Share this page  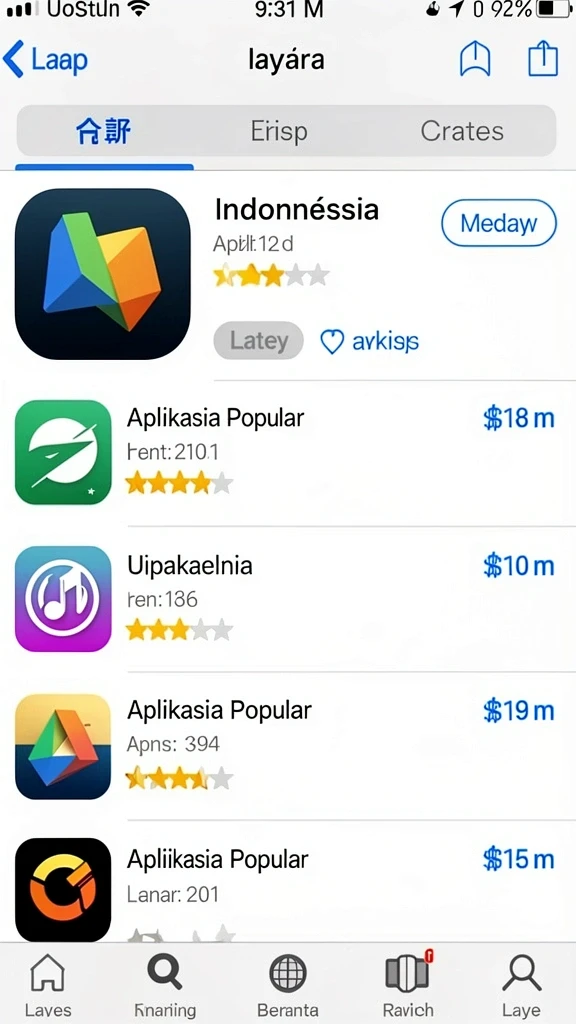click(x=543, y=59)
